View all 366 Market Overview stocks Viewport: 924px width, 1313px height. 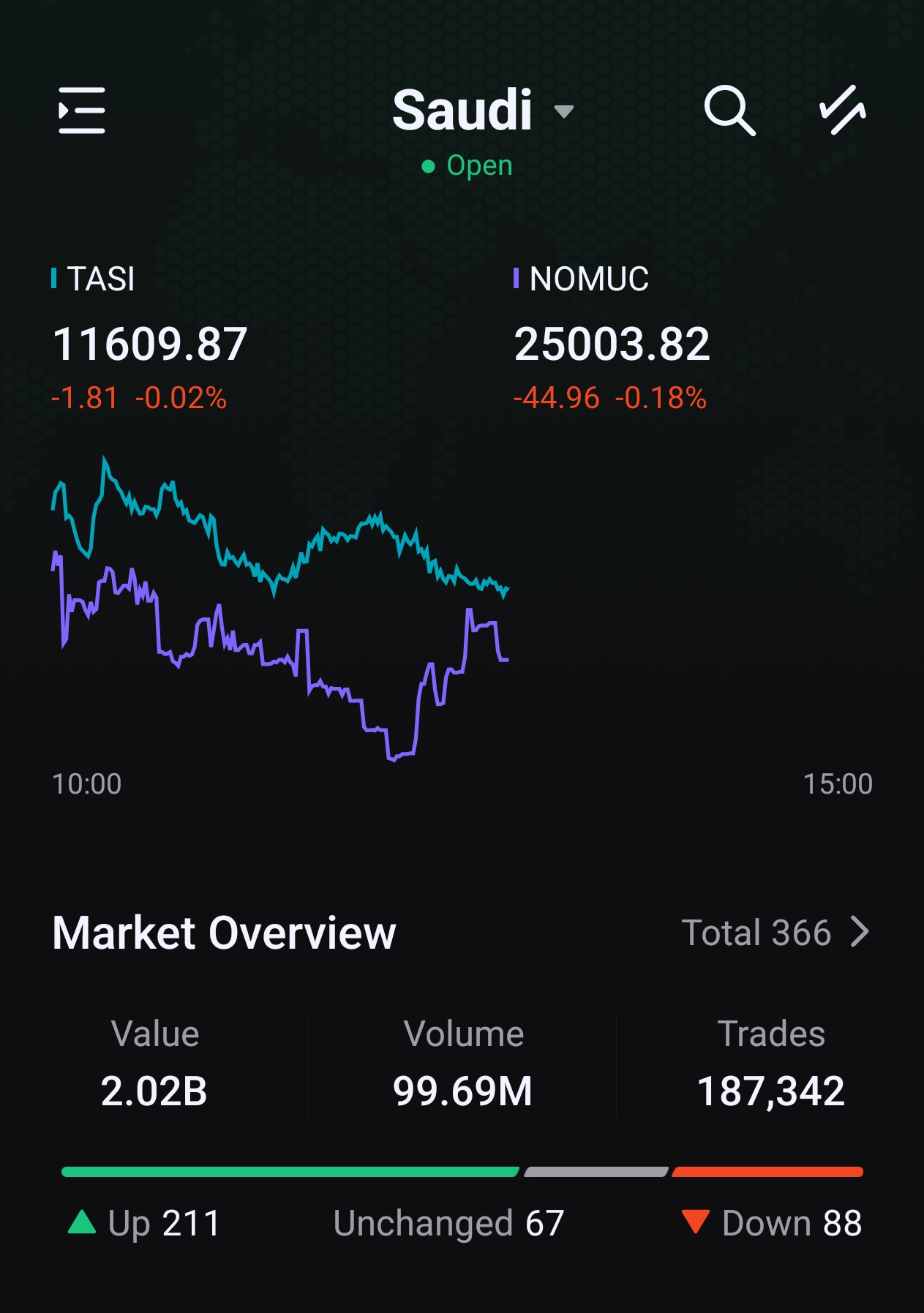click(775, 933)
